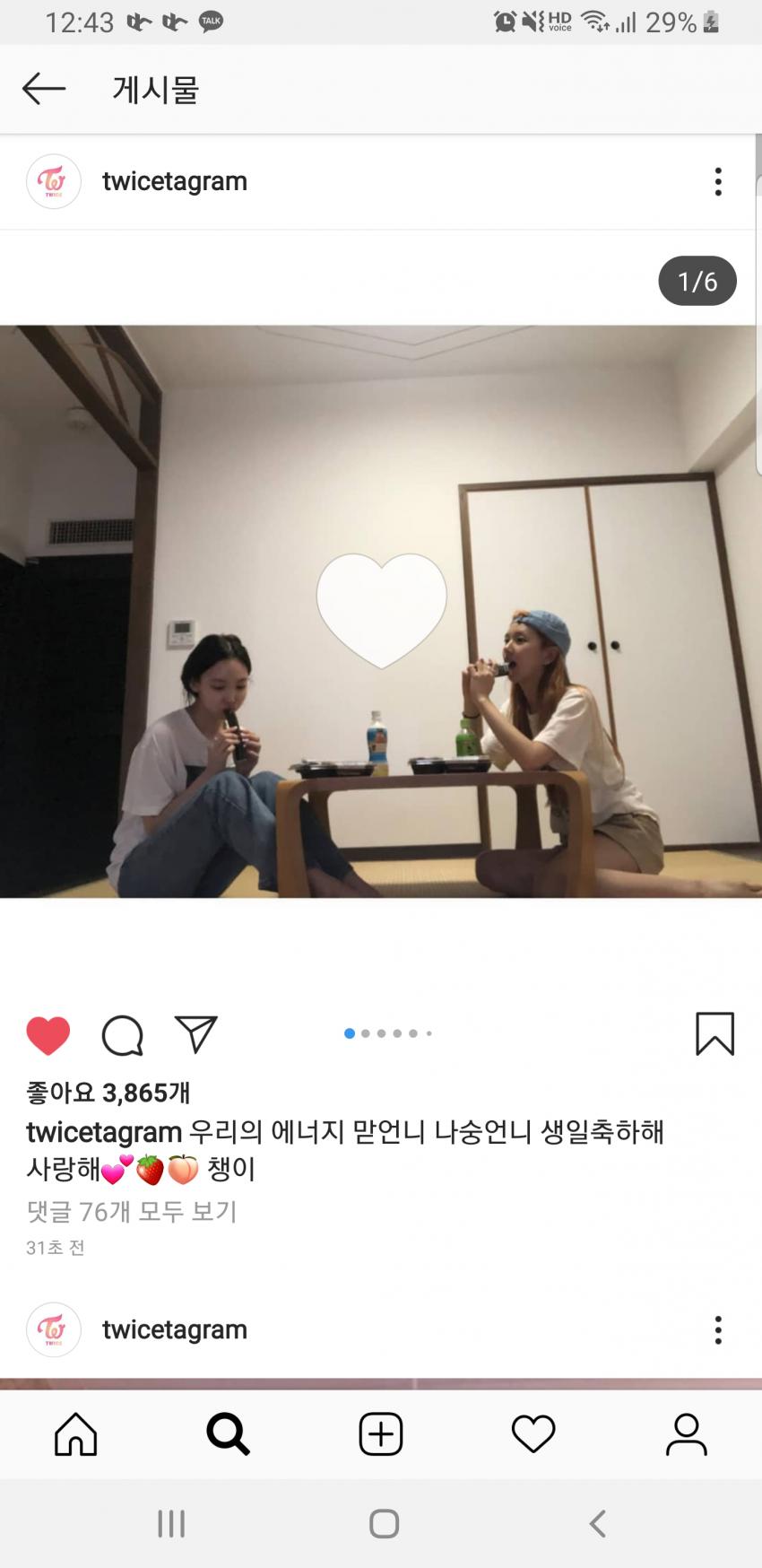
Task: Open overflow menu for the first post
Action: 717,181
